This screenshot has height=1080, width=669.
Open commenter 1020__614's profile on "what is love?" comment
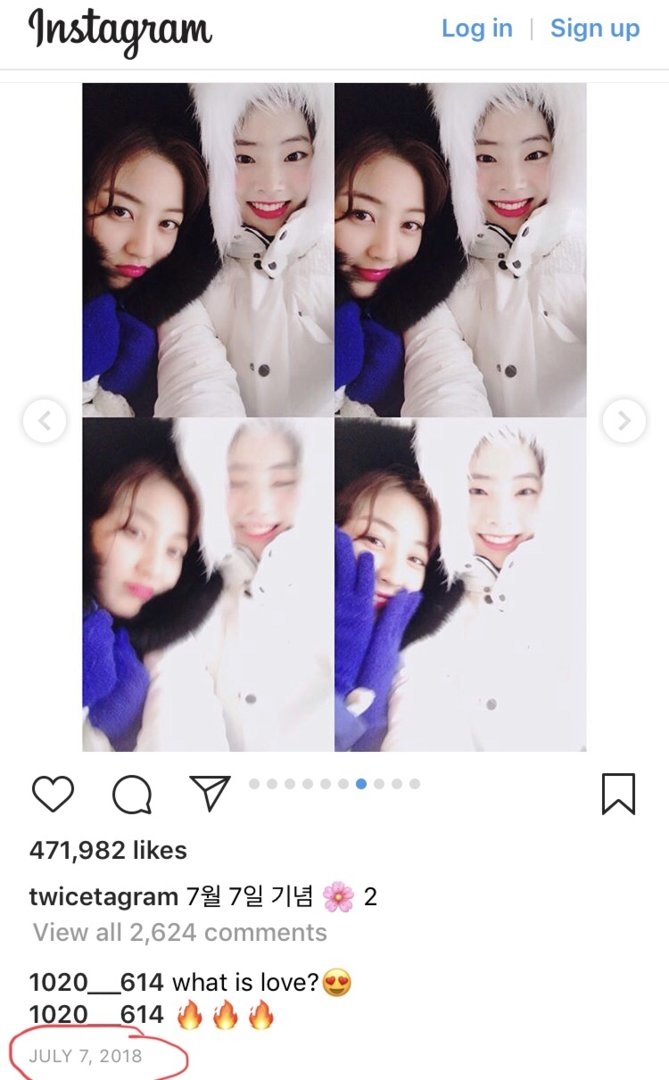[x=96, y=982]
